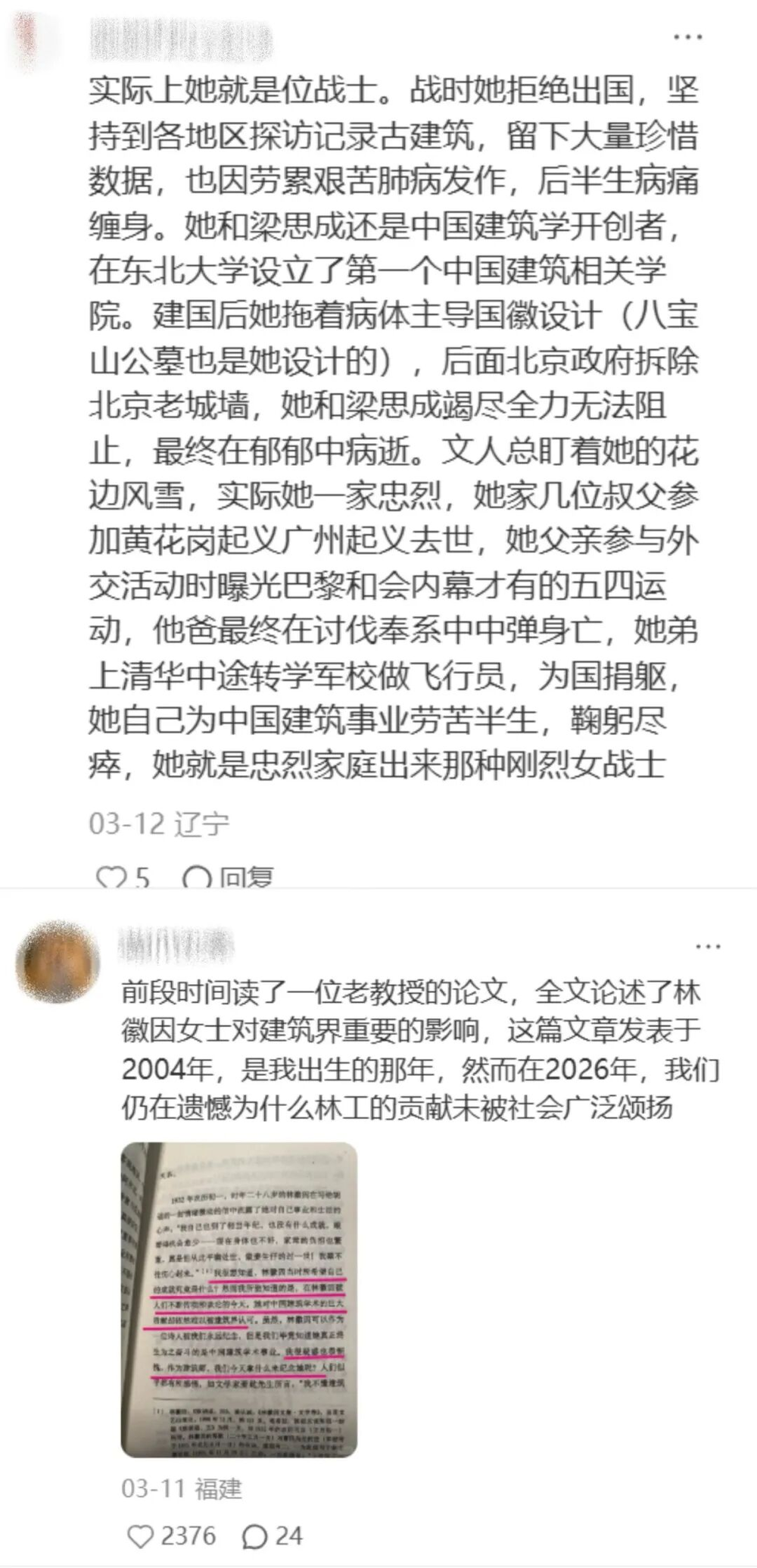
Task: Like the 03-12 辽宁 comment
Action: point(111,879)
